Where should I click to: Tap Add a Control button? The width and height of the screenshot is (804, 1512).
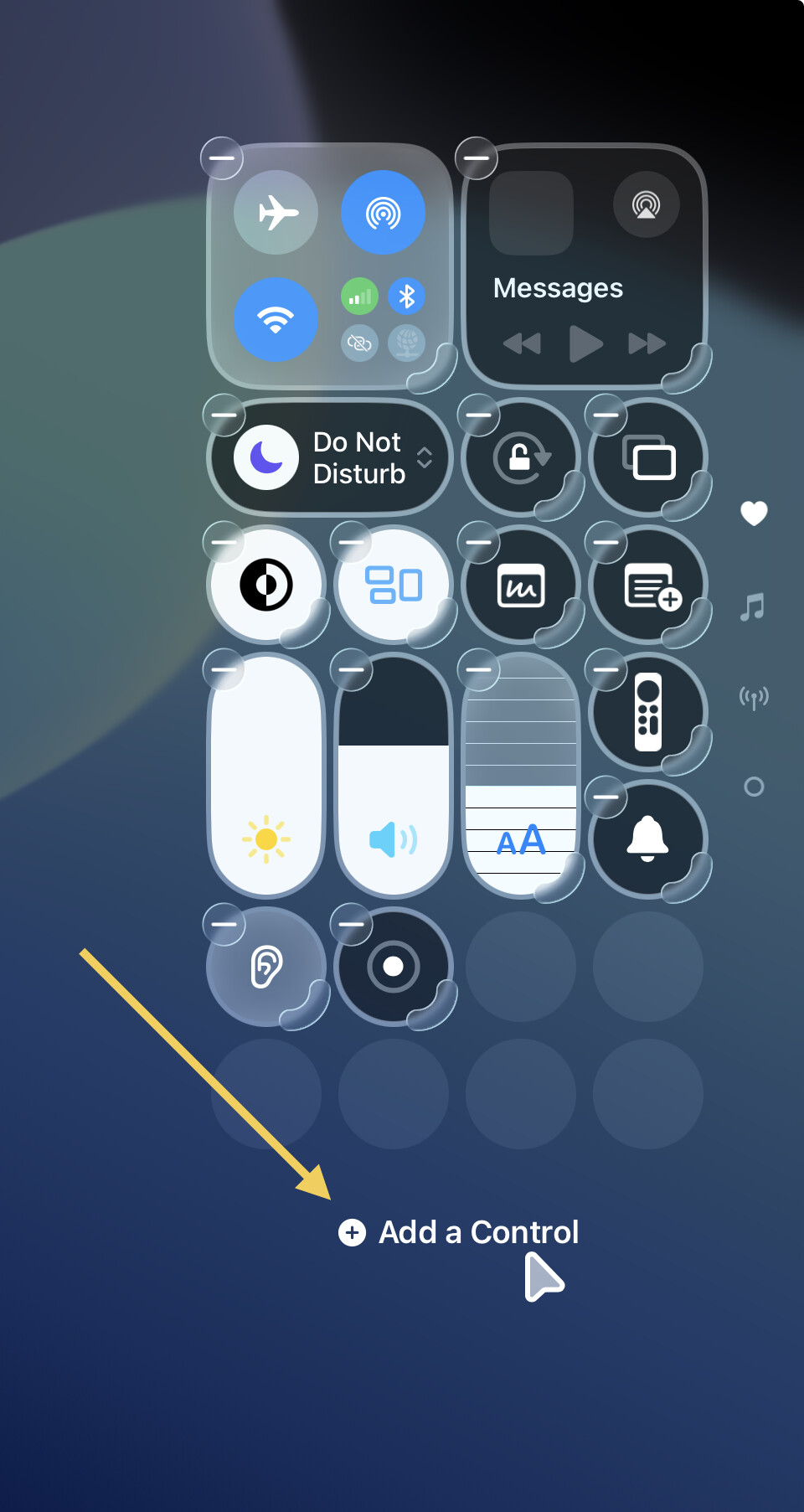click(459, 1232)
